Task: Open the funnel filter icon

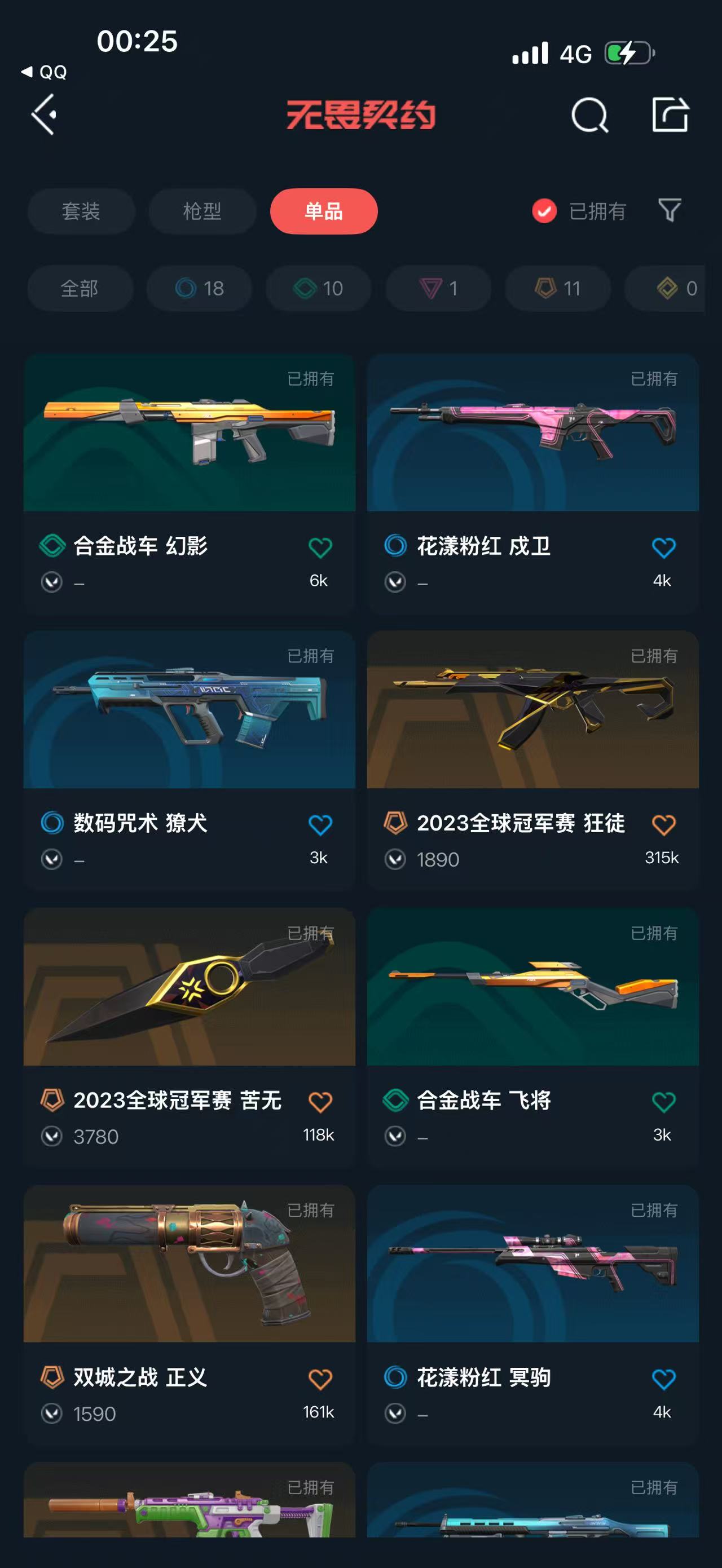Action: [670, 211]
